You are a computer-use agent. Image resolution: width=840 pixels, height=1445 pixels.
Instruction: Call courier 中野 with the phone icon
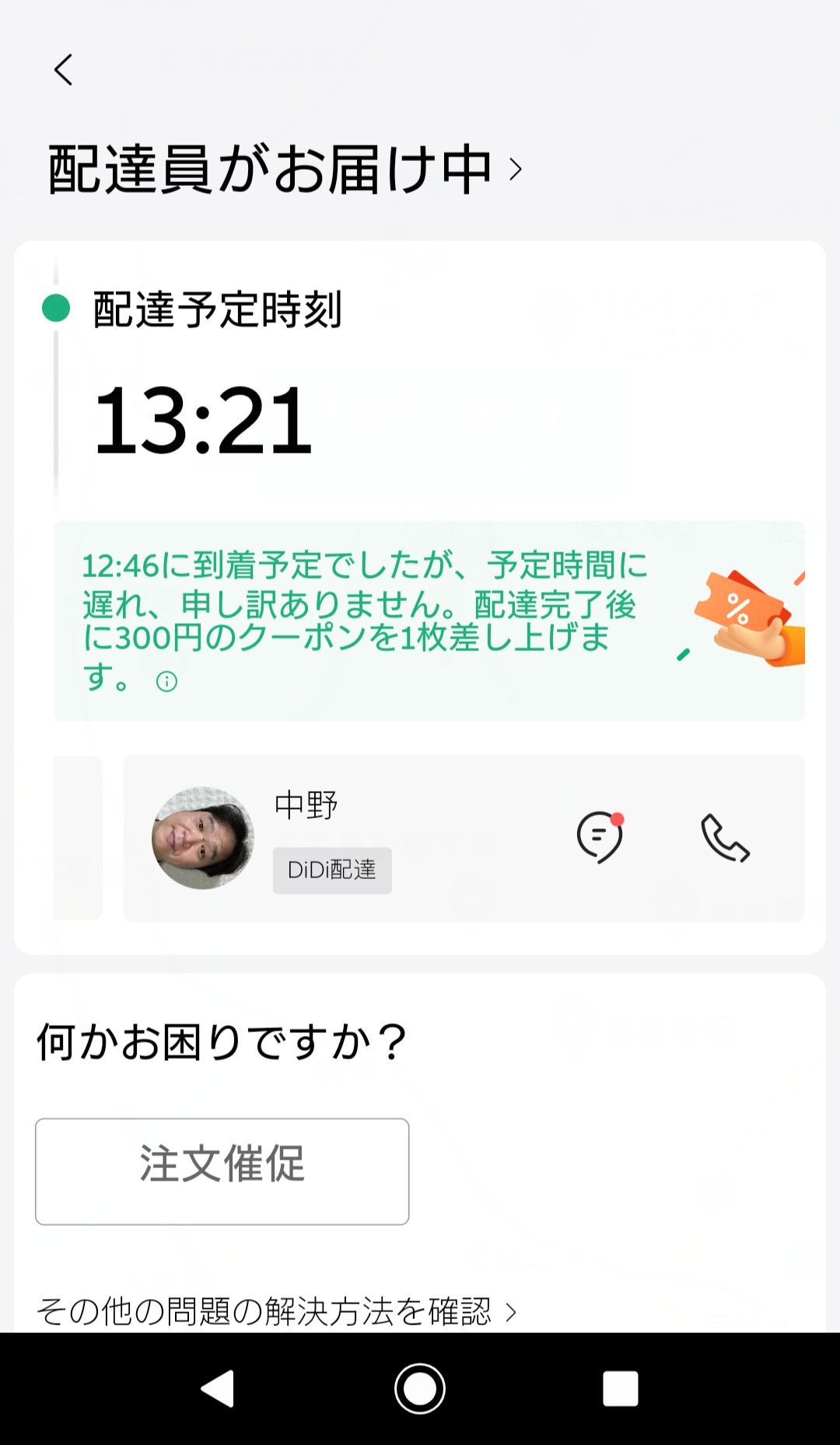725,838
